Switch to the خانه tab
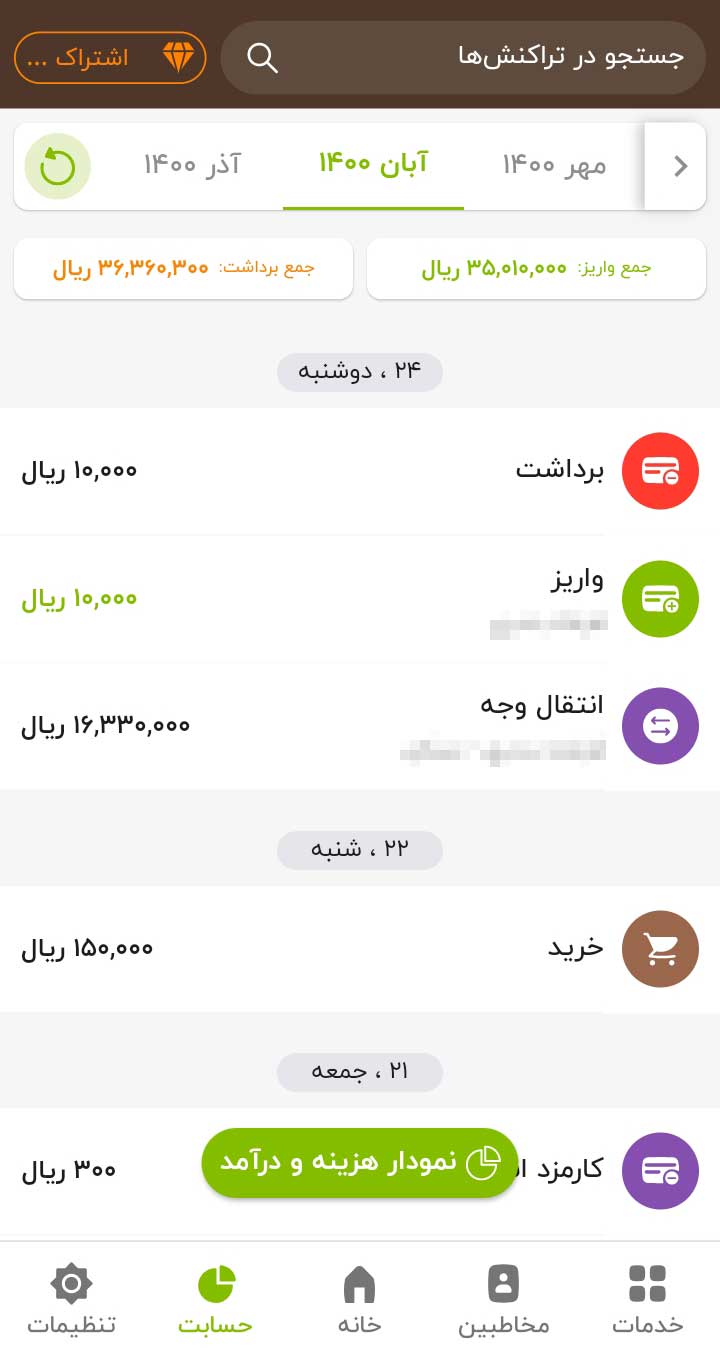Image resolution: width=720 pixels, height=1348 pixels. click(x=360, y=1298)
